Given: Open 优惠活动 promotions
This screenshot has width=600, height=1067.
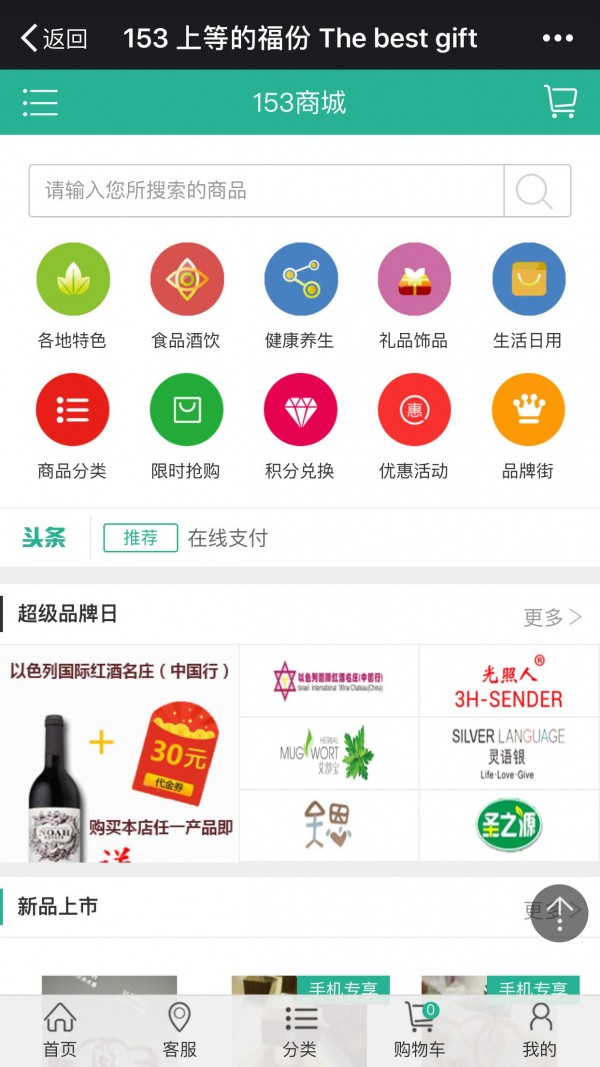Looking at the screenshot, I should 414,410.
